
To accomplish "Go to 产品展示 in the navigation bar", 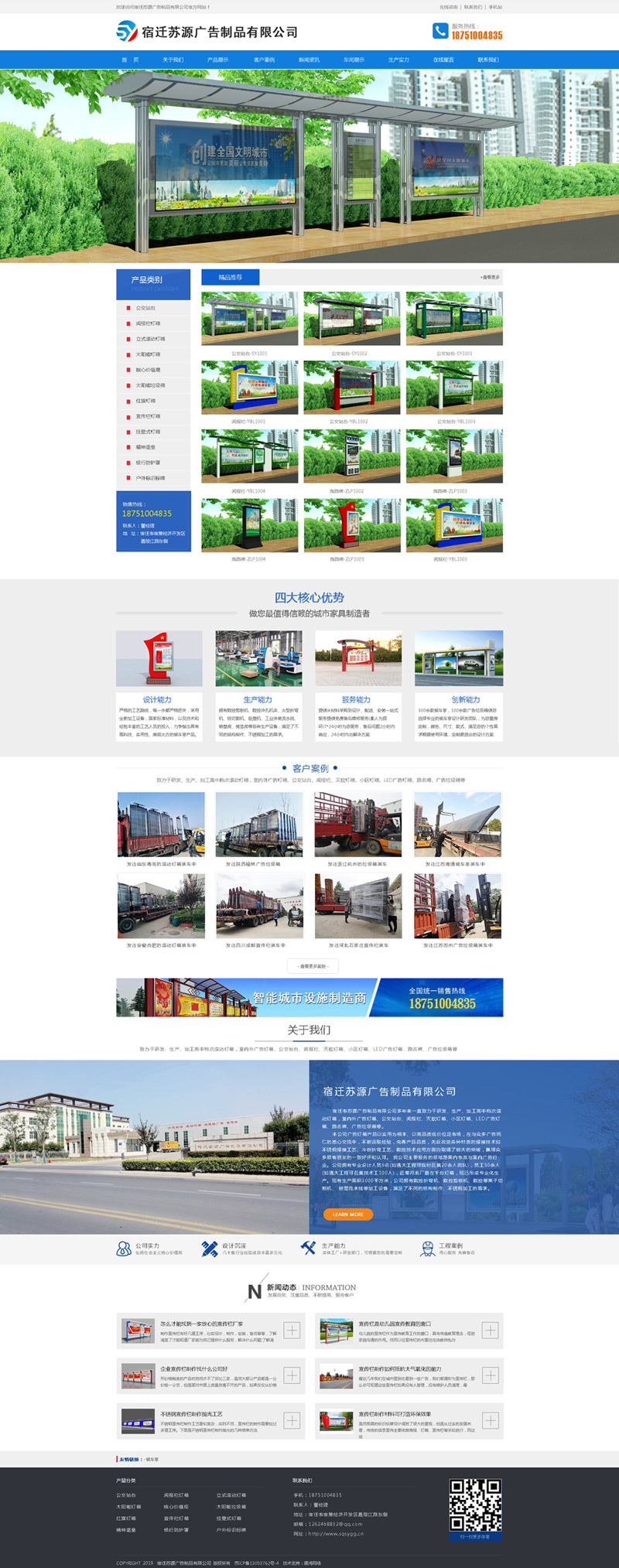I will coord(217,60).
